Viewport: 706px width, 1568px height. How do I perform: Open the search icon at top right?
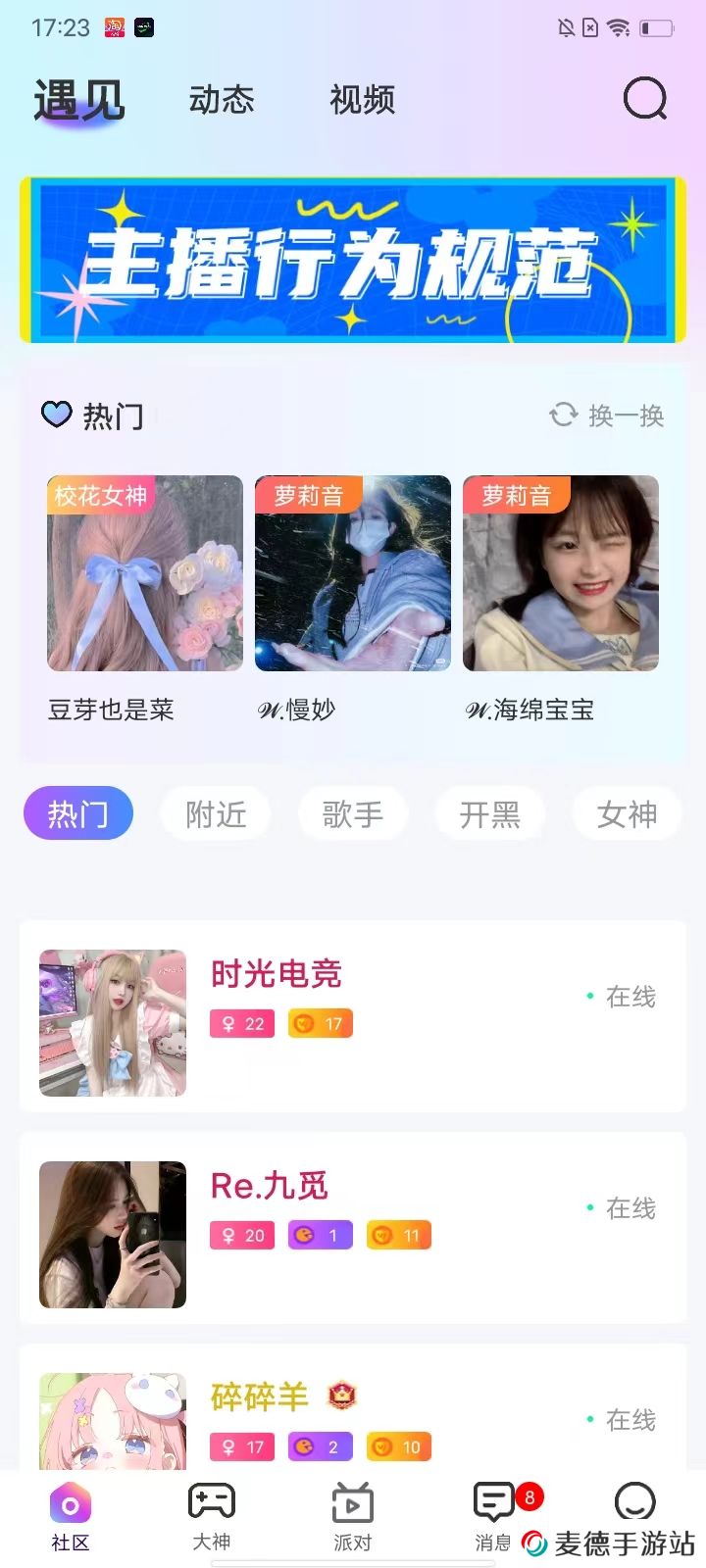(644, 99)
